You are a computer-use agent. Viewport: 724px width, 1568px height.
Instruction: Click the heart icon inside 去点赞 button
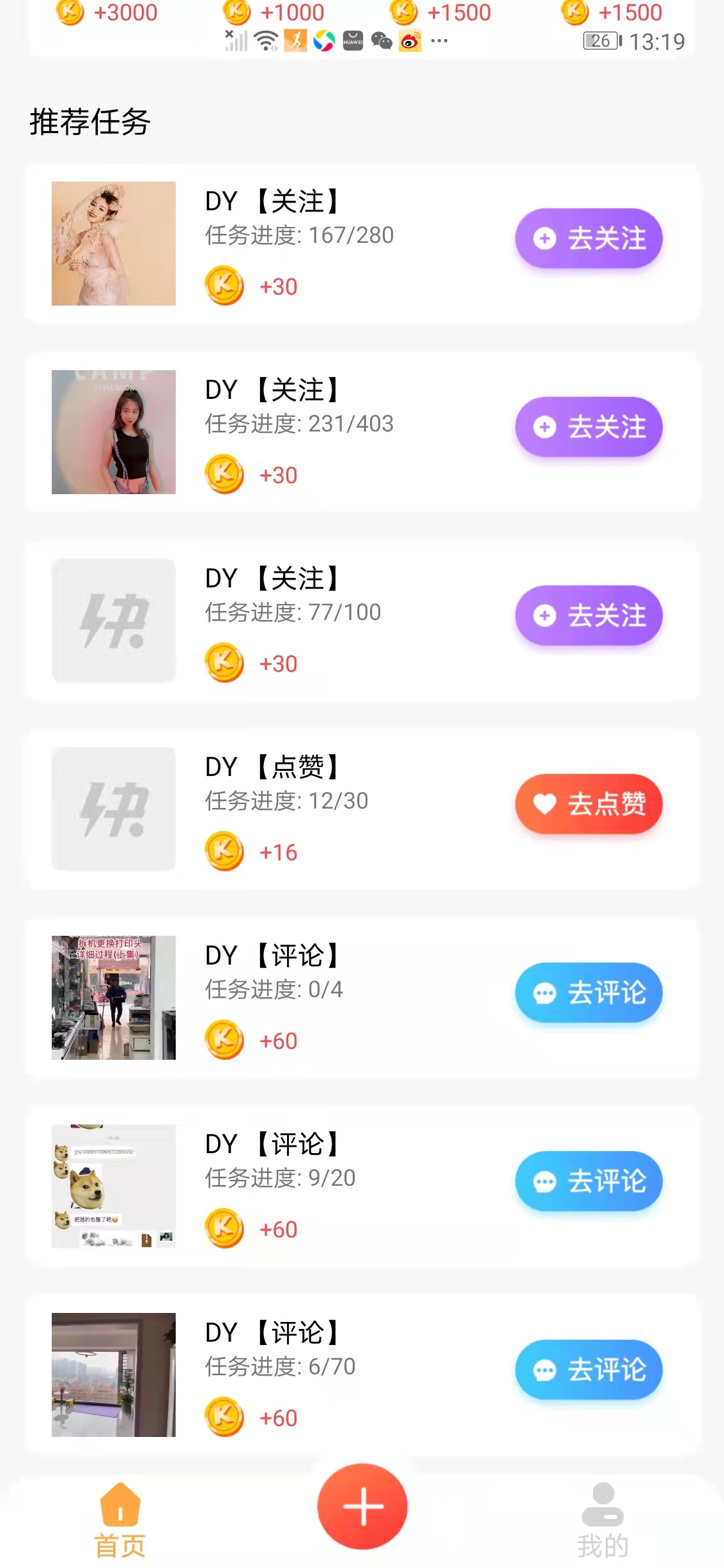544,805
